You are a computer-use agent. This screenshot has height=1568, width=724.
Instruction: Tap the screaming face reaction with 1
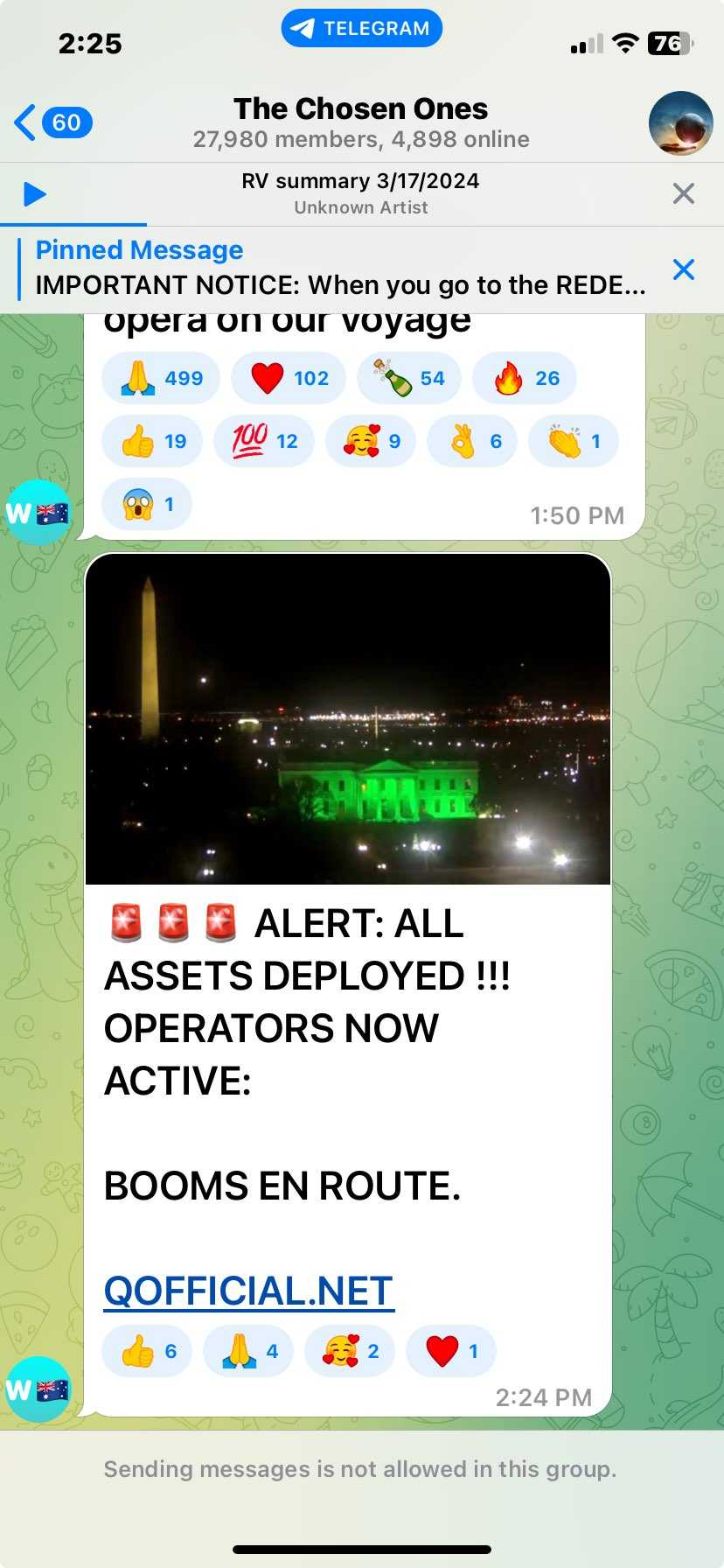pyautogui.click(x=147, y=504)
